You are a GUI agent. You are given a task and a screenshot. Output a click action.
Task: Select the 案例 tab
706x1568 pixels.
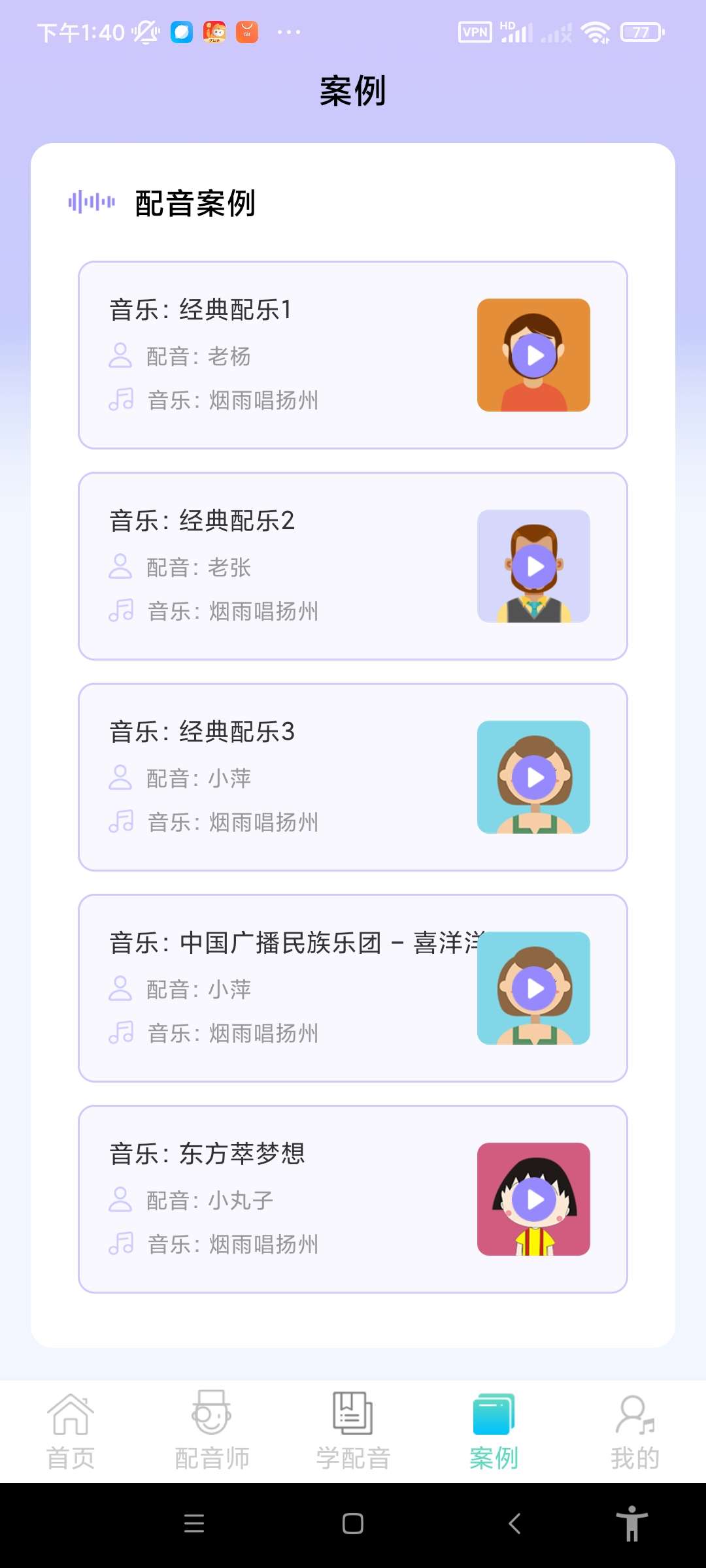point(494,1431)
